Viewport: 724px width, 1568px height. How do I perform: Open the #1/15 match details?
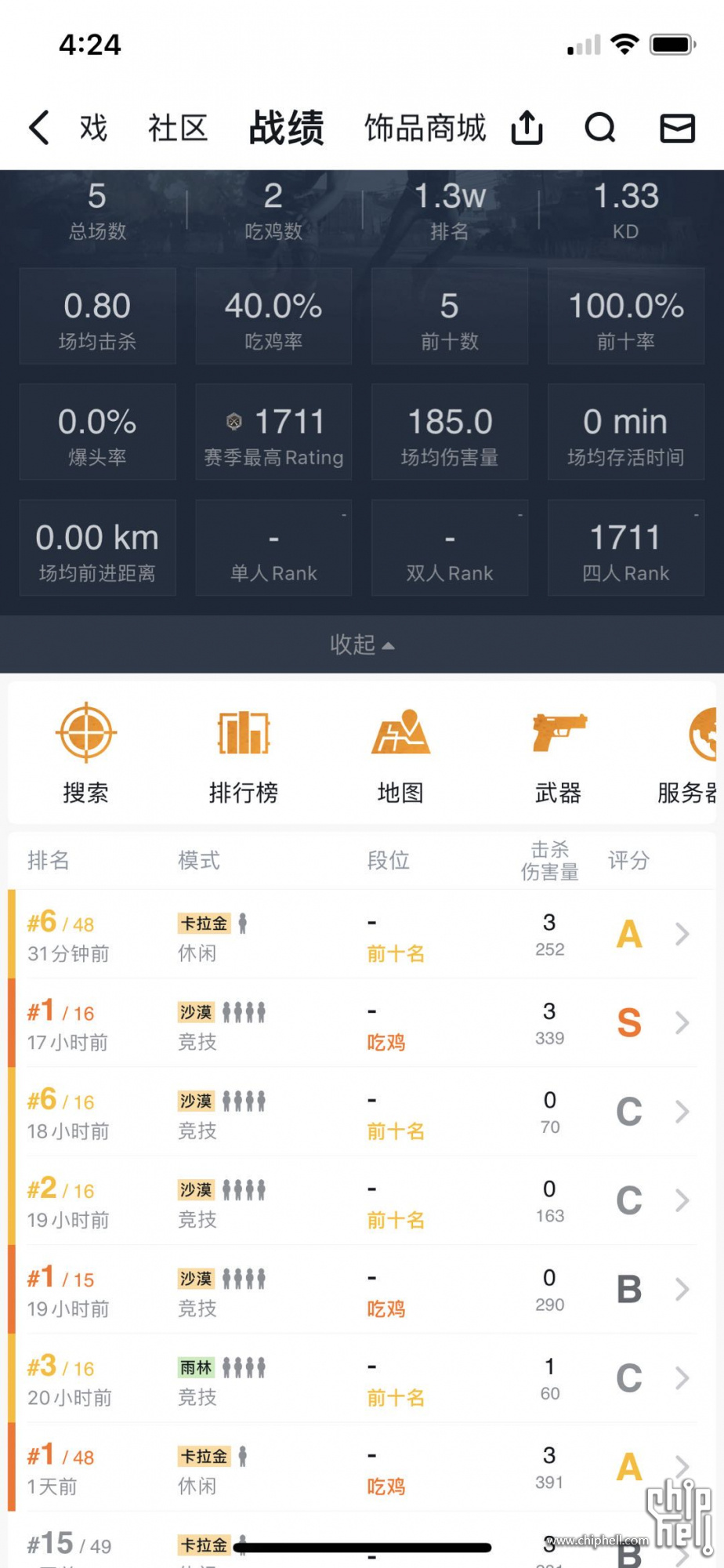(360, 1290)
